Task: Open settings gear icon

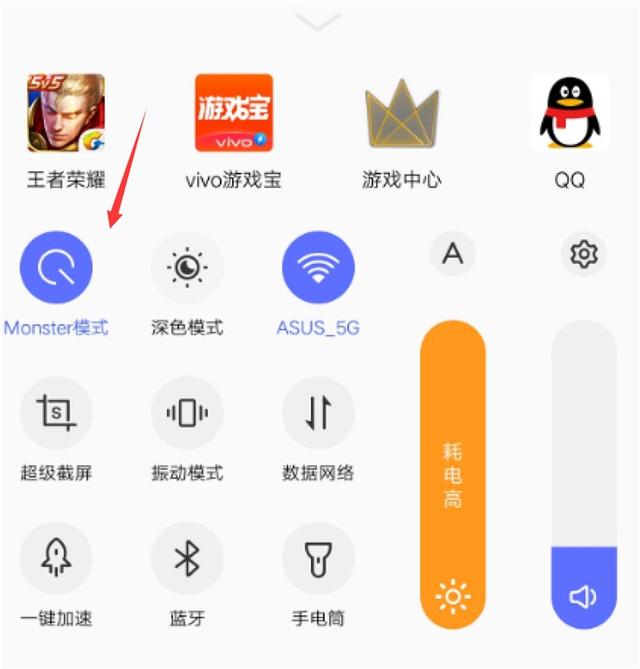Action: click(583, 254)
